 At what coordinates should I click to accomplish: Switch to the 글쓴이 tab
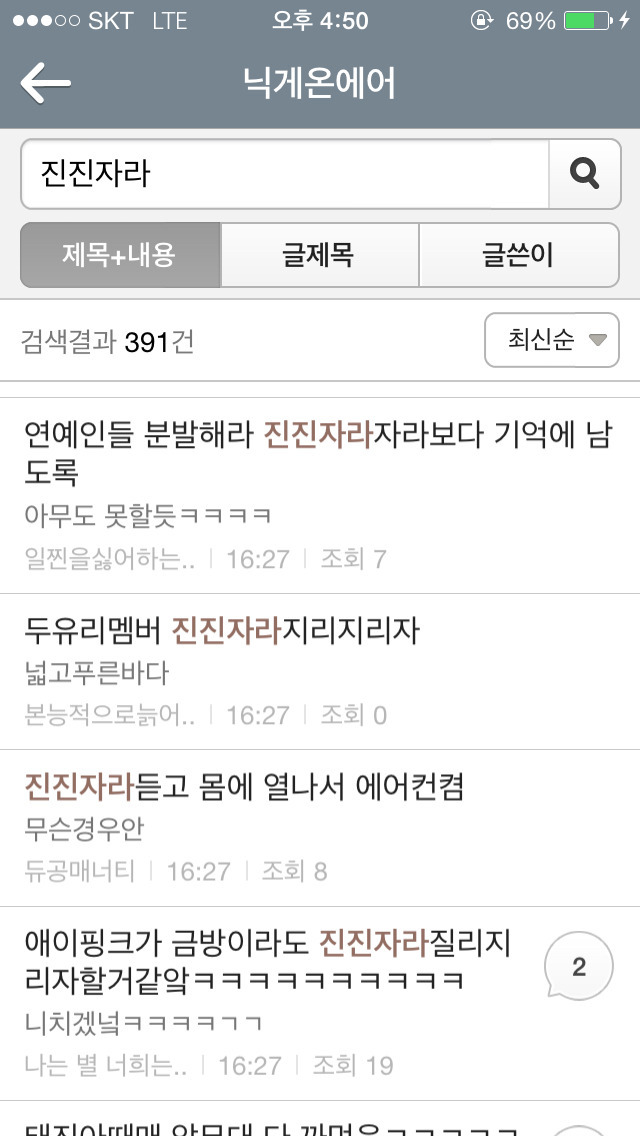[x=518, y=255]
